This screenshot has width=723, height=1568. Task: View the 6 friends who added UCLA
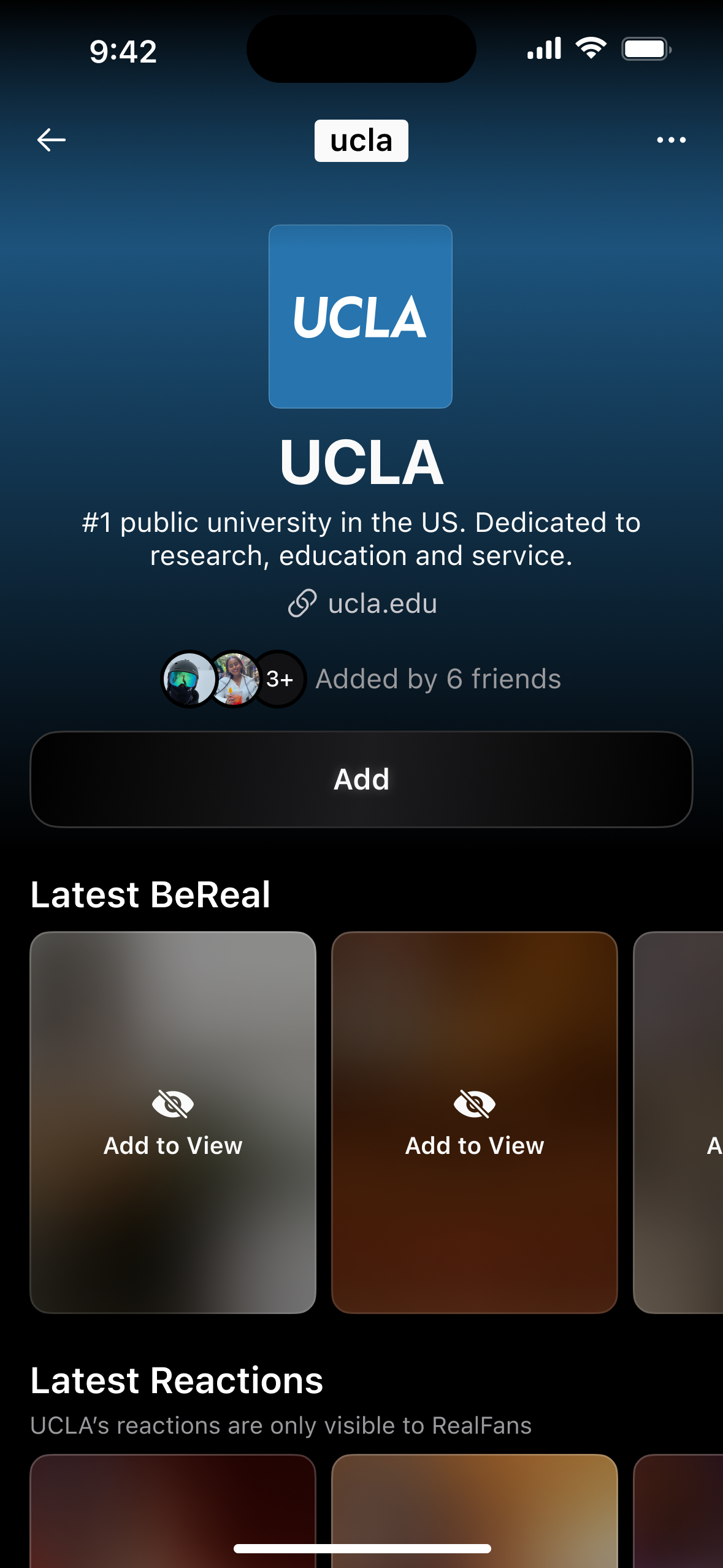pos(362,679)
